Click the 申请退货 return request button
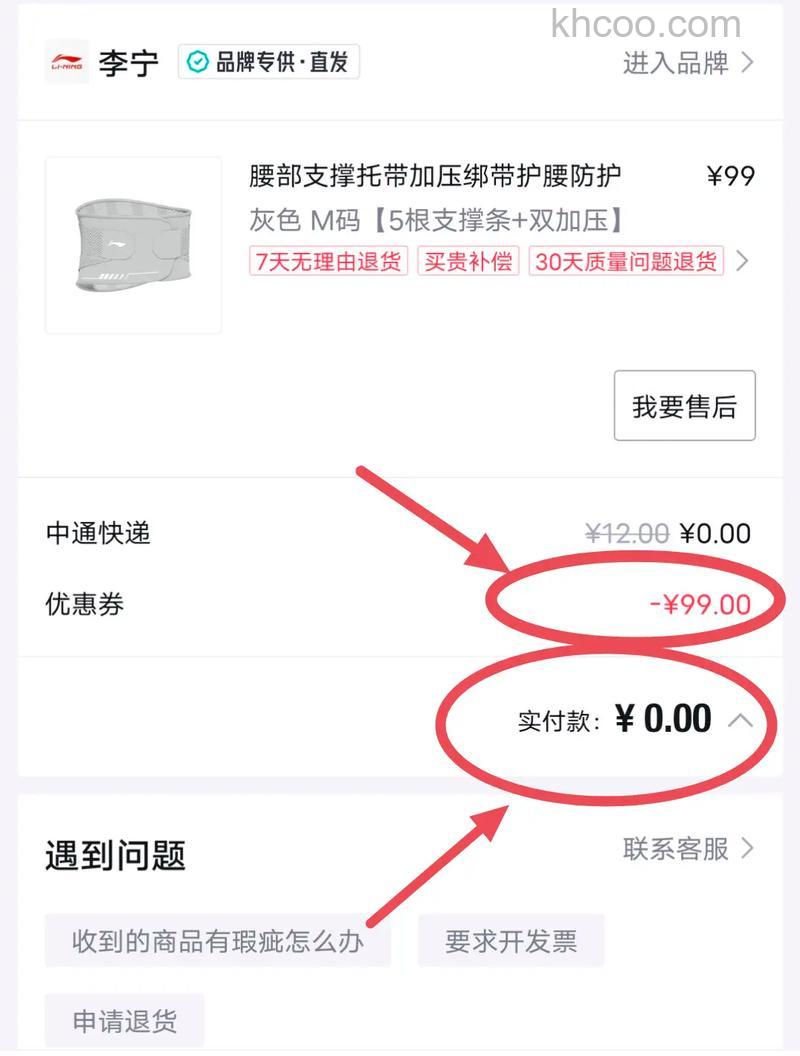The image size is (800, 1056). coord(124,1020)
